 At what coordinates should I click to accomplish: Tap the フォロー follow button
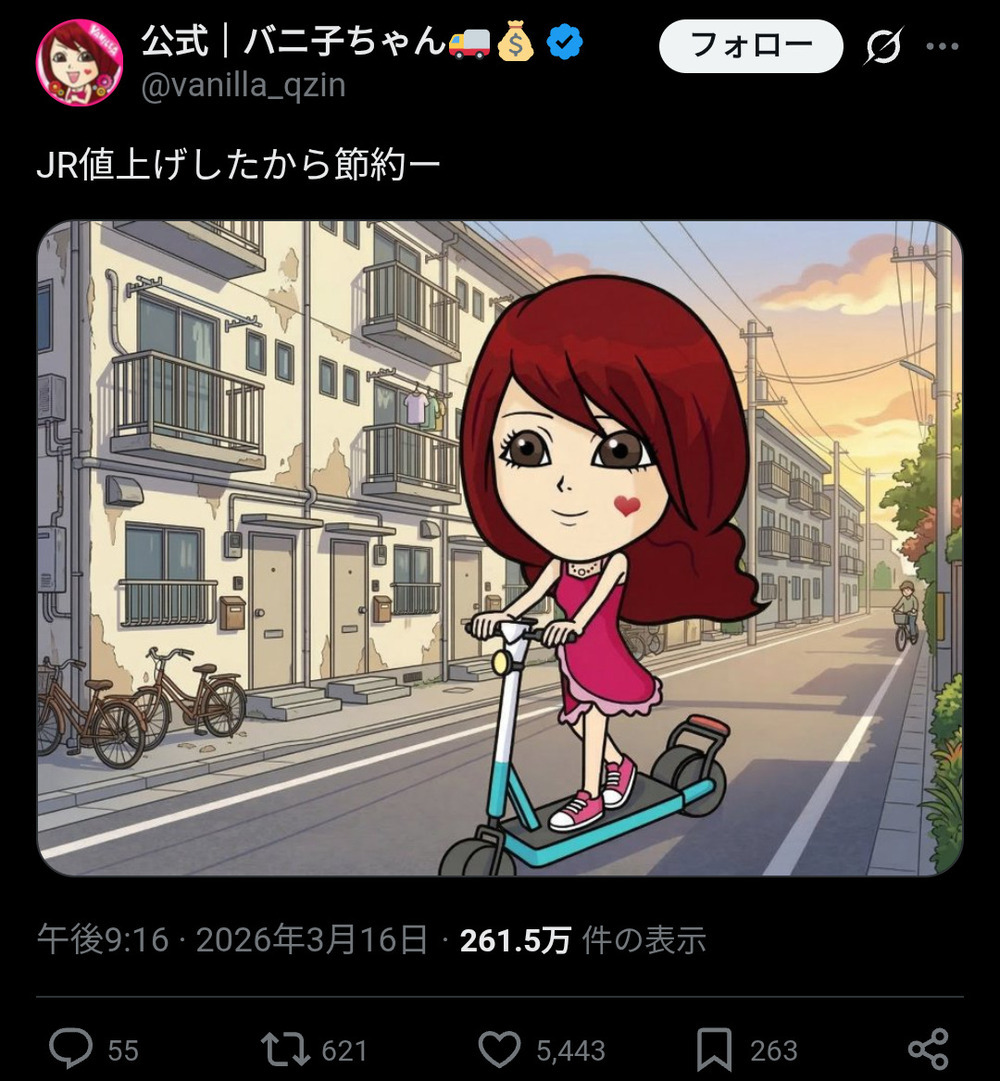pos(751,45)
